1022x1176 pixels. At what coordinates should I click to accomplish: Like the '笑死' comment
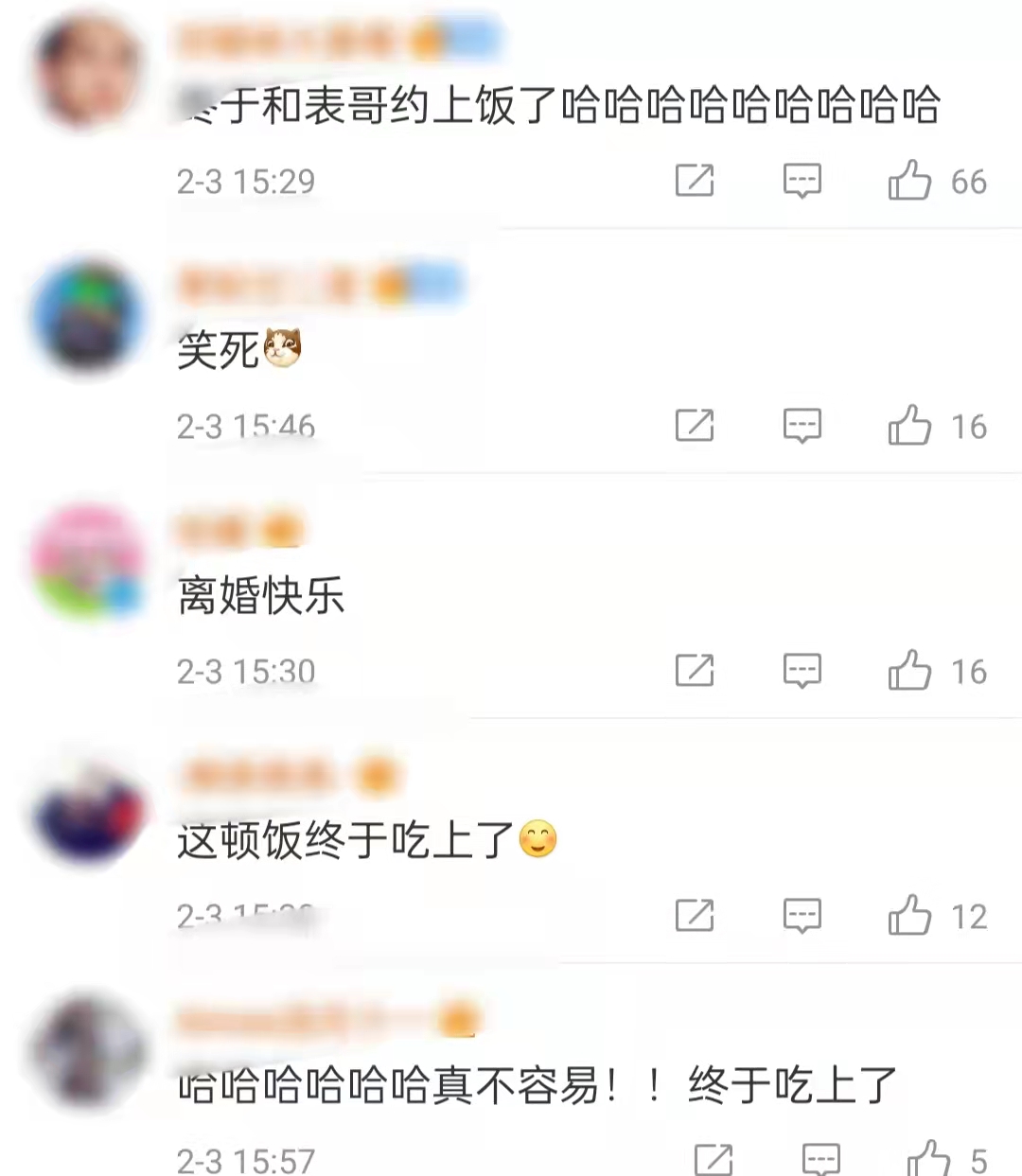coord(909,425)
